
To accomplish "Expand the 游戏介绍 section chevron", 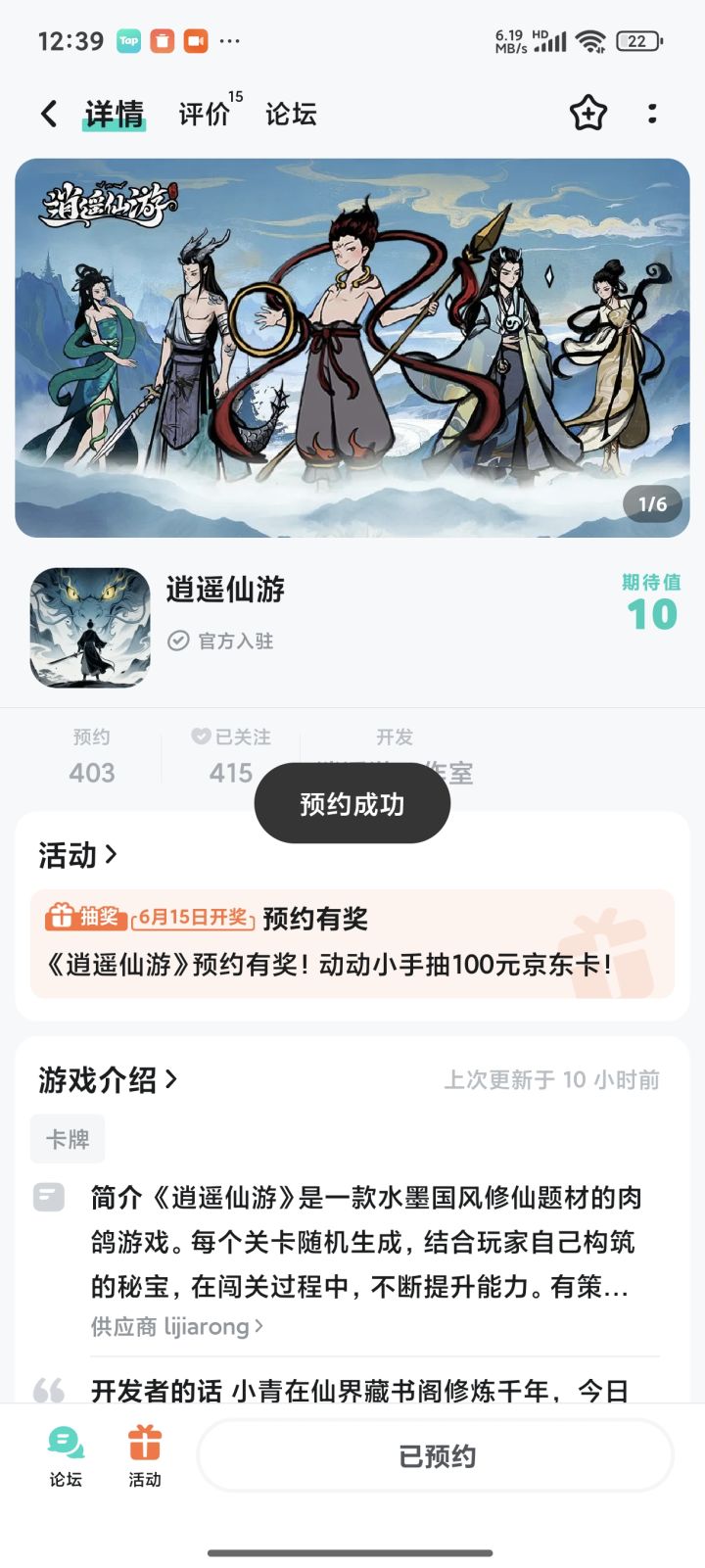I will (x=171, y=1079).
